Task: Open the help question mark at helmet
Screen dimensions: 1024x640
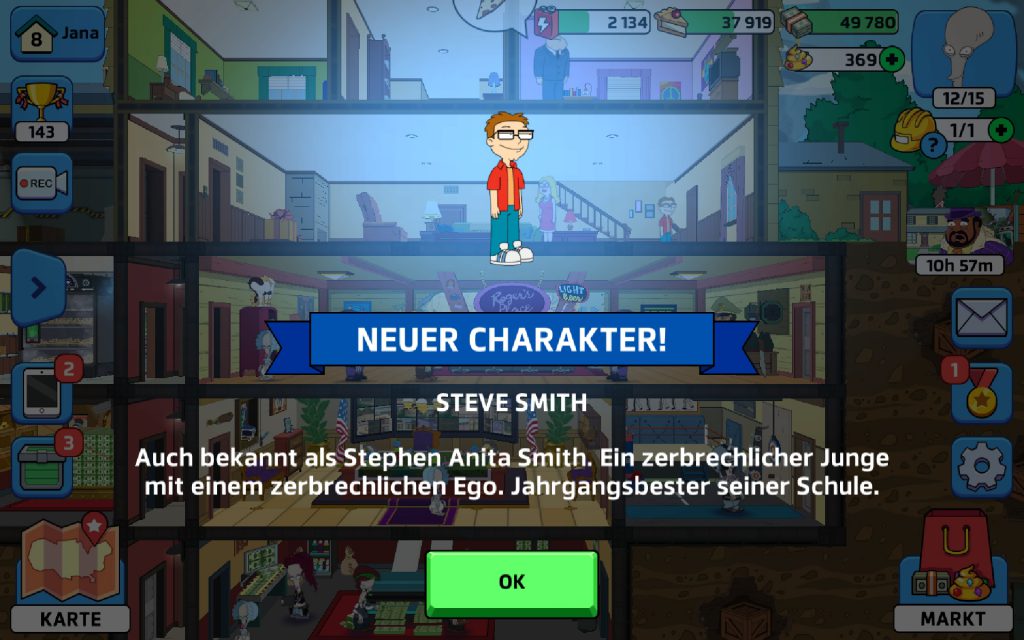Action: point(933,146)
